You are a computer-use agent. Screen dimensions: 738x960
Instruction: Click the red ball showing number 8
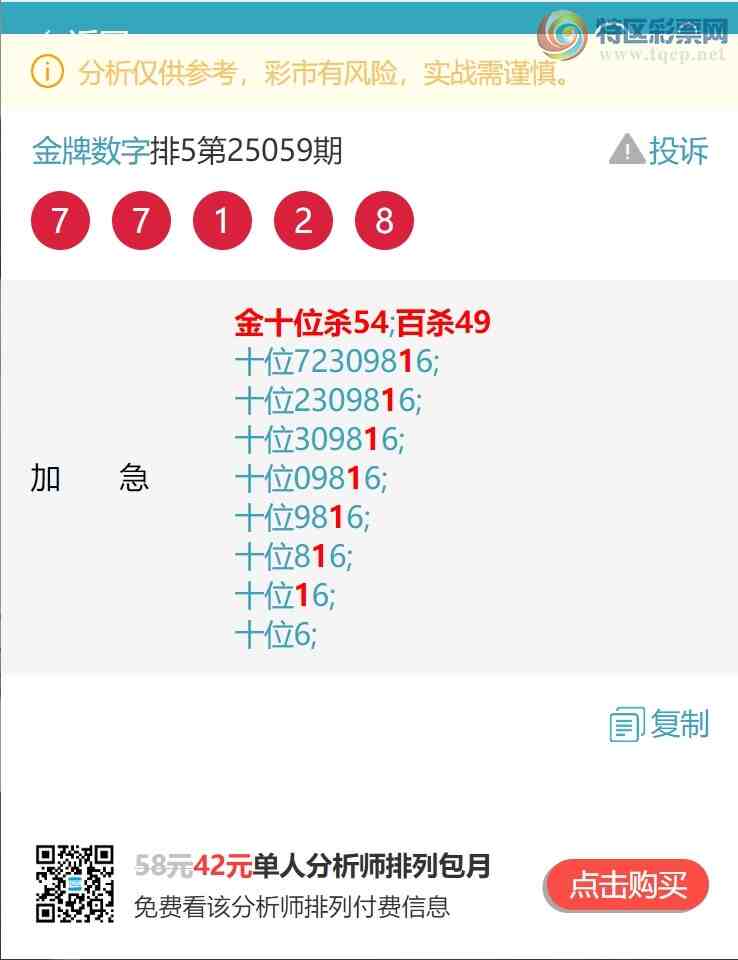(x=384, y=220)
